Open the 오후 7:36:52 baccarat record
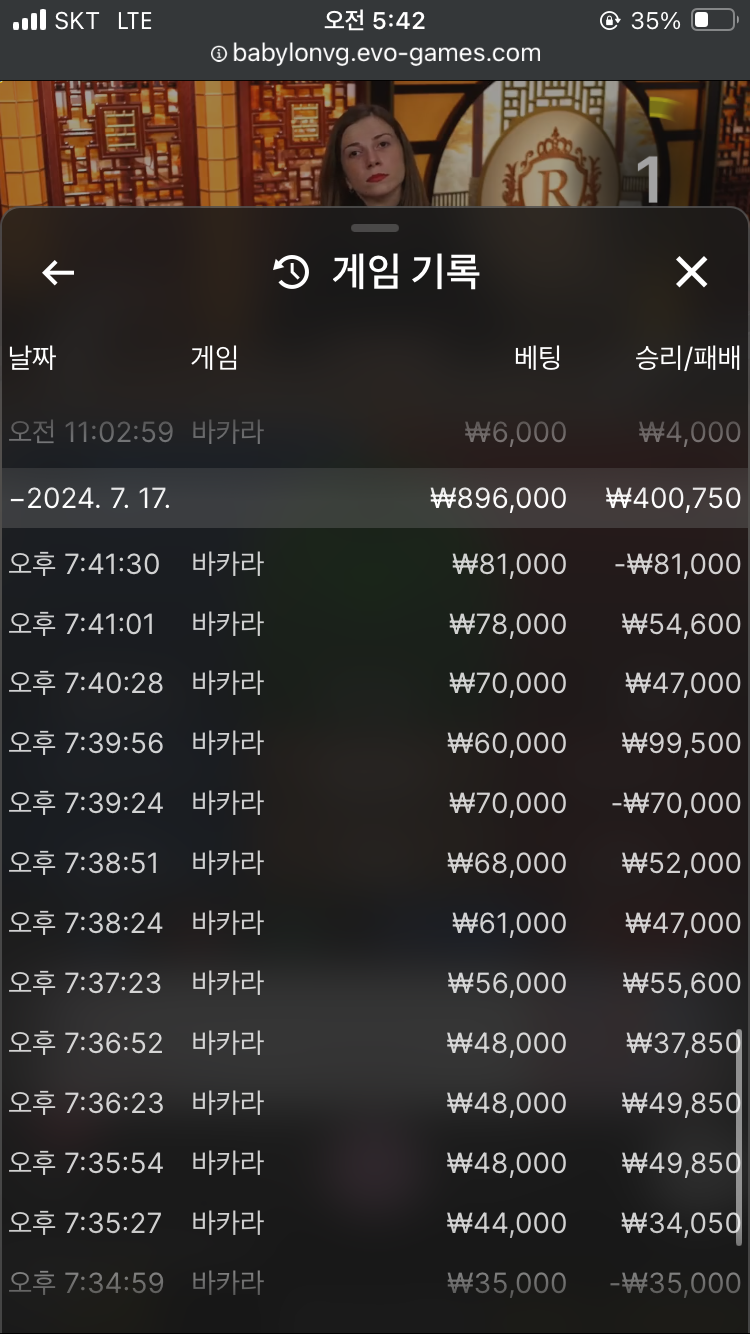This screenshot has height=1334, width=750. (375, 1043)
